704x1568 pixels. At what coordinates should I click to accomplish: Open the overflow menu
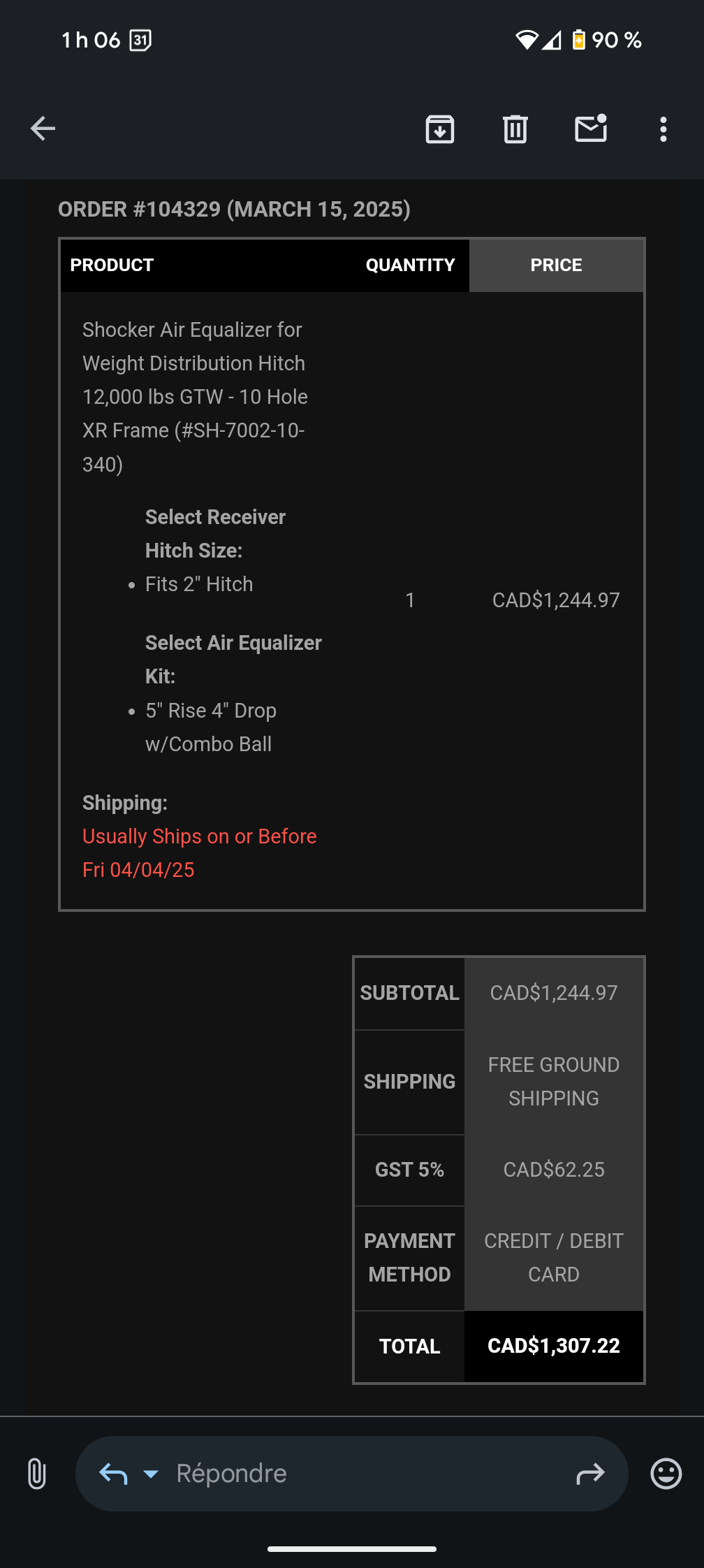663,129
